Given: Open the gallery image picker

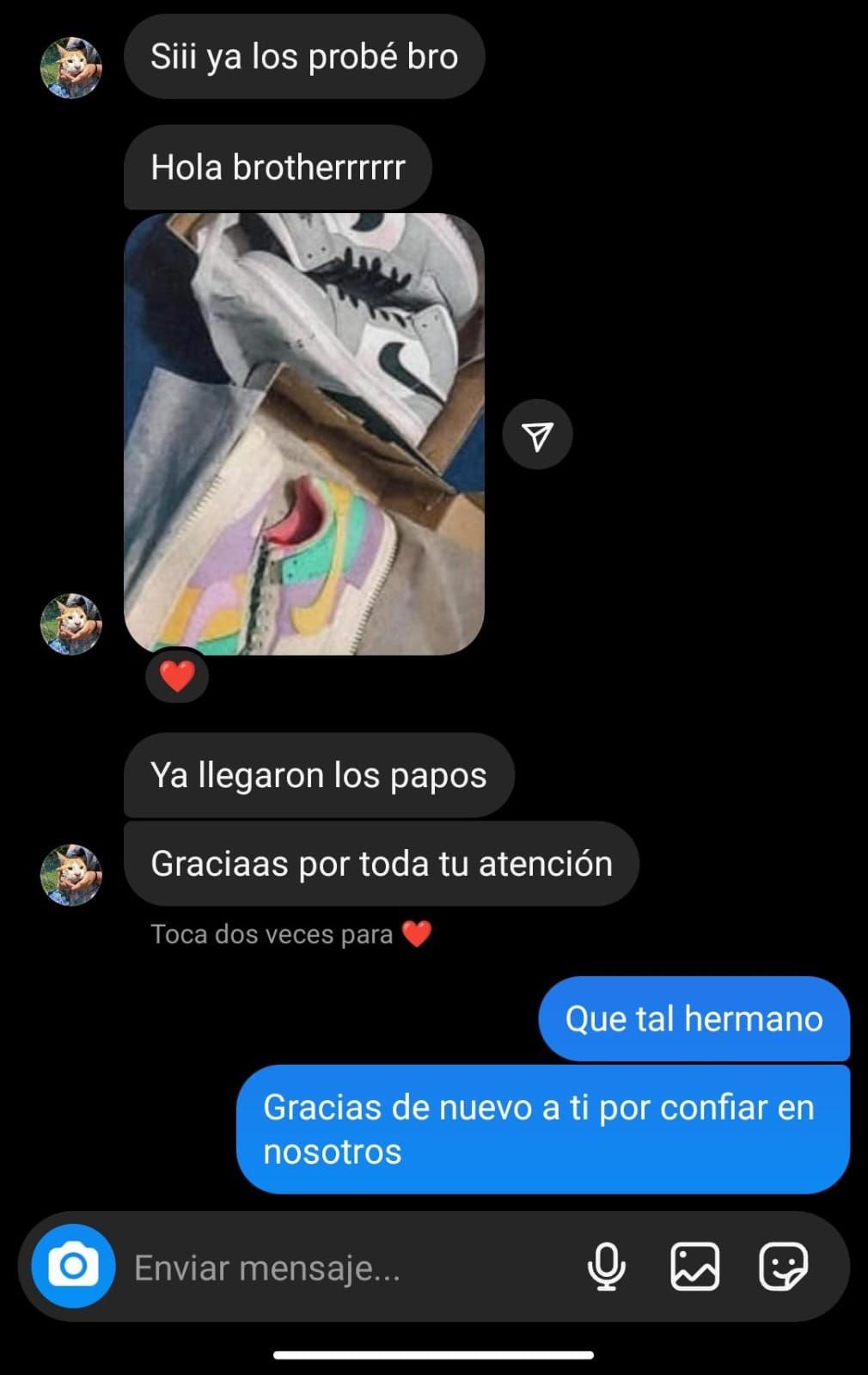Looking at the screenshot, I should pyautogui.click(x=694, y=1267).
